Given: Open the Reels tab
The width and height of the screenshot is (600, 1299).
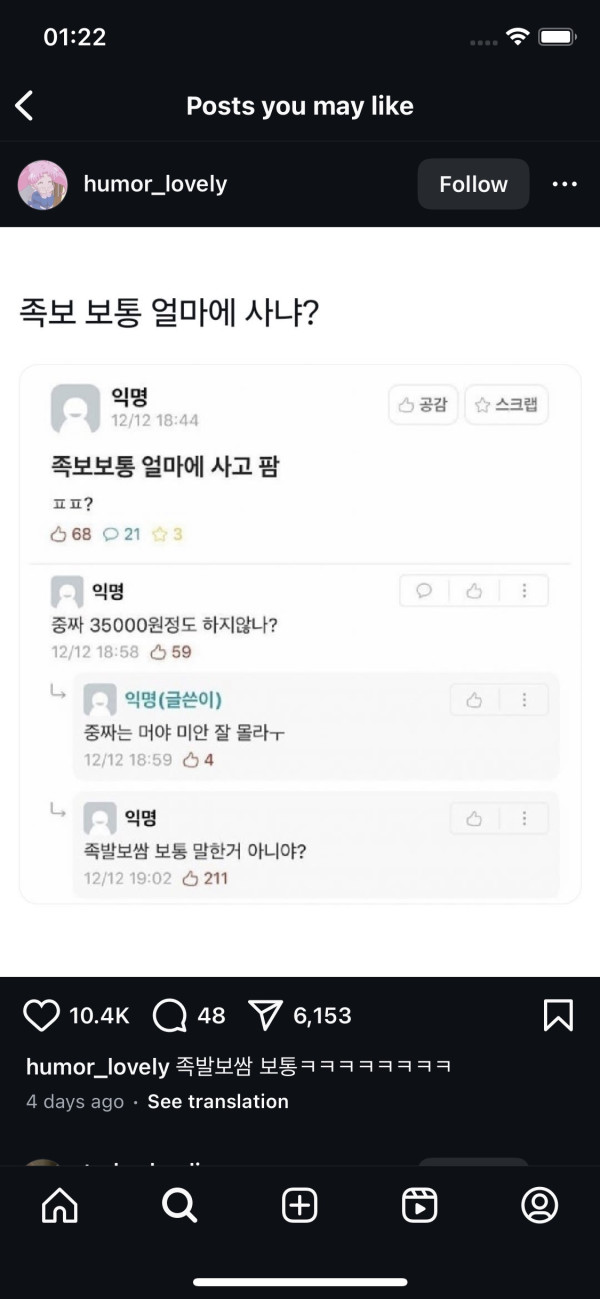Looking at the screenshot, I should tap(420, 1206).
